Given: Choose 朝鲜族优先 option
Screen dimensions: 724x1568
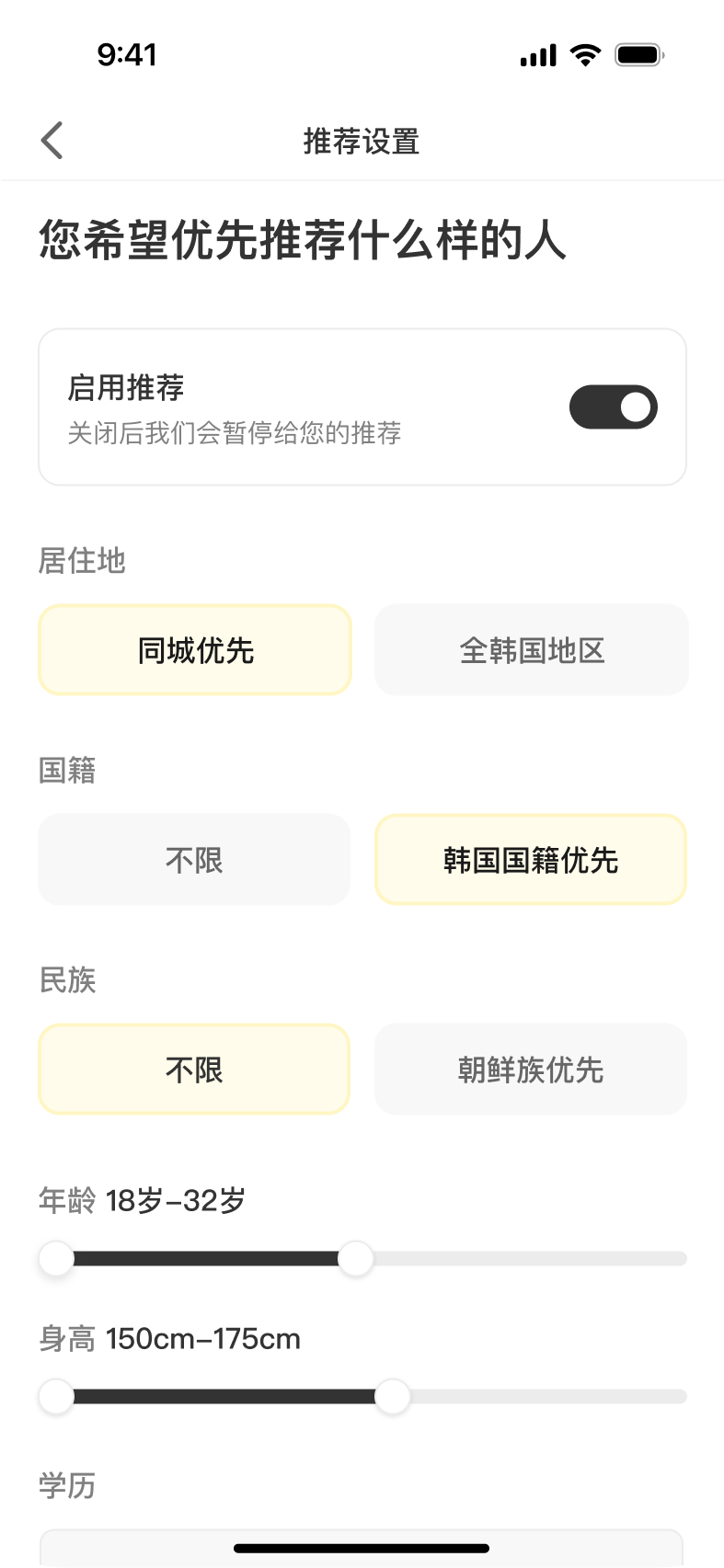Looking at the screenshot, I should [531, 1070].
